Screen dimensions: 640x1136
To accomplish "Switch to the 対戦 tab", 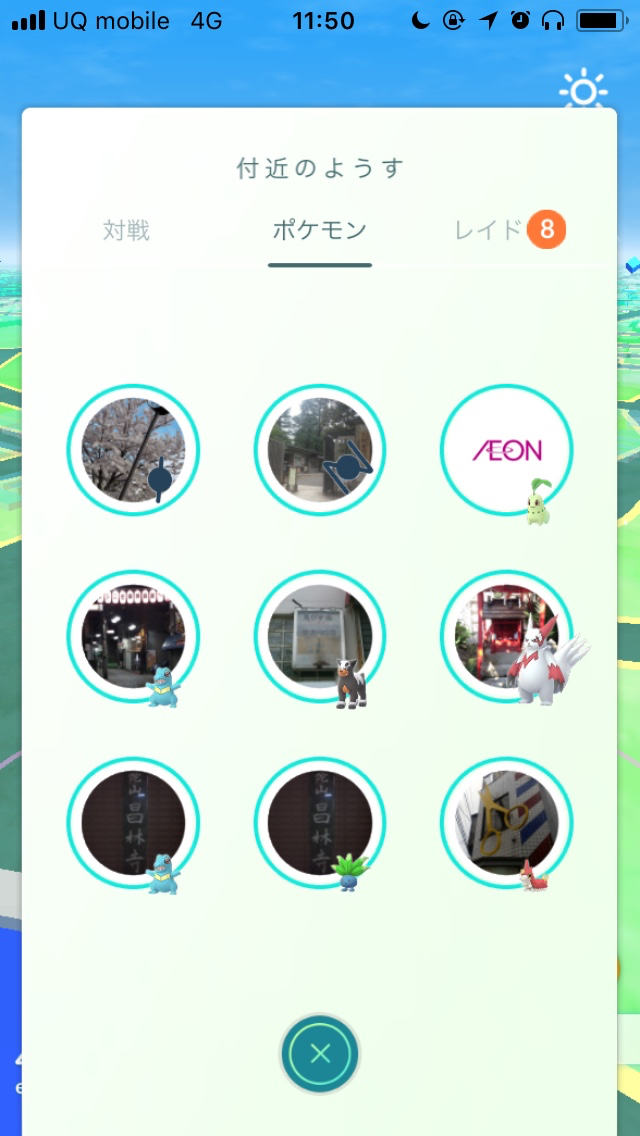I will pyautogui.click(x=126, y=231).
